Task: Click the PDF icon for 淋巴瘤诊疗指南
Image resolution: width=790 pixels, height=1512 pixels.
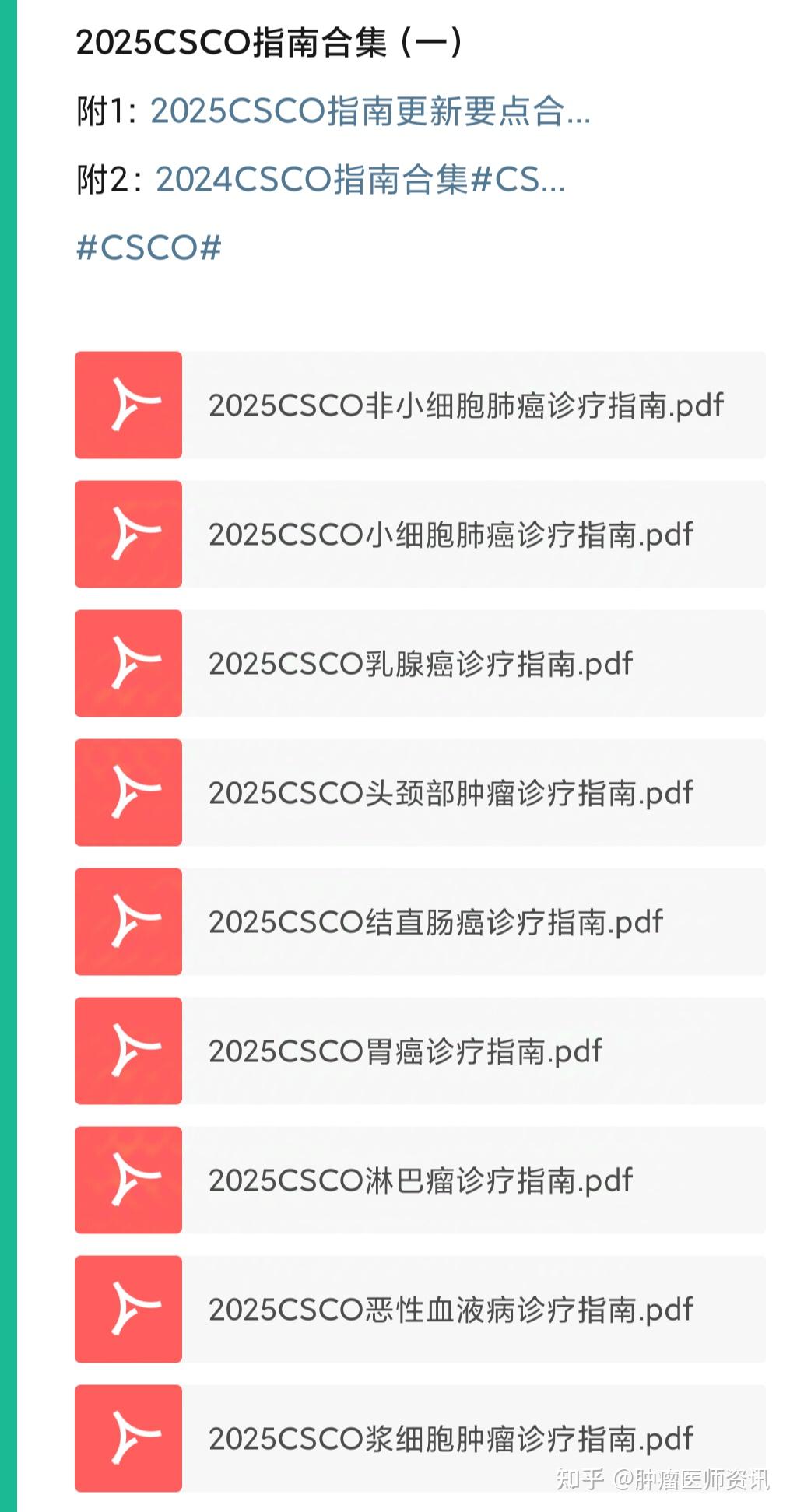Action: coord(127,1180)
